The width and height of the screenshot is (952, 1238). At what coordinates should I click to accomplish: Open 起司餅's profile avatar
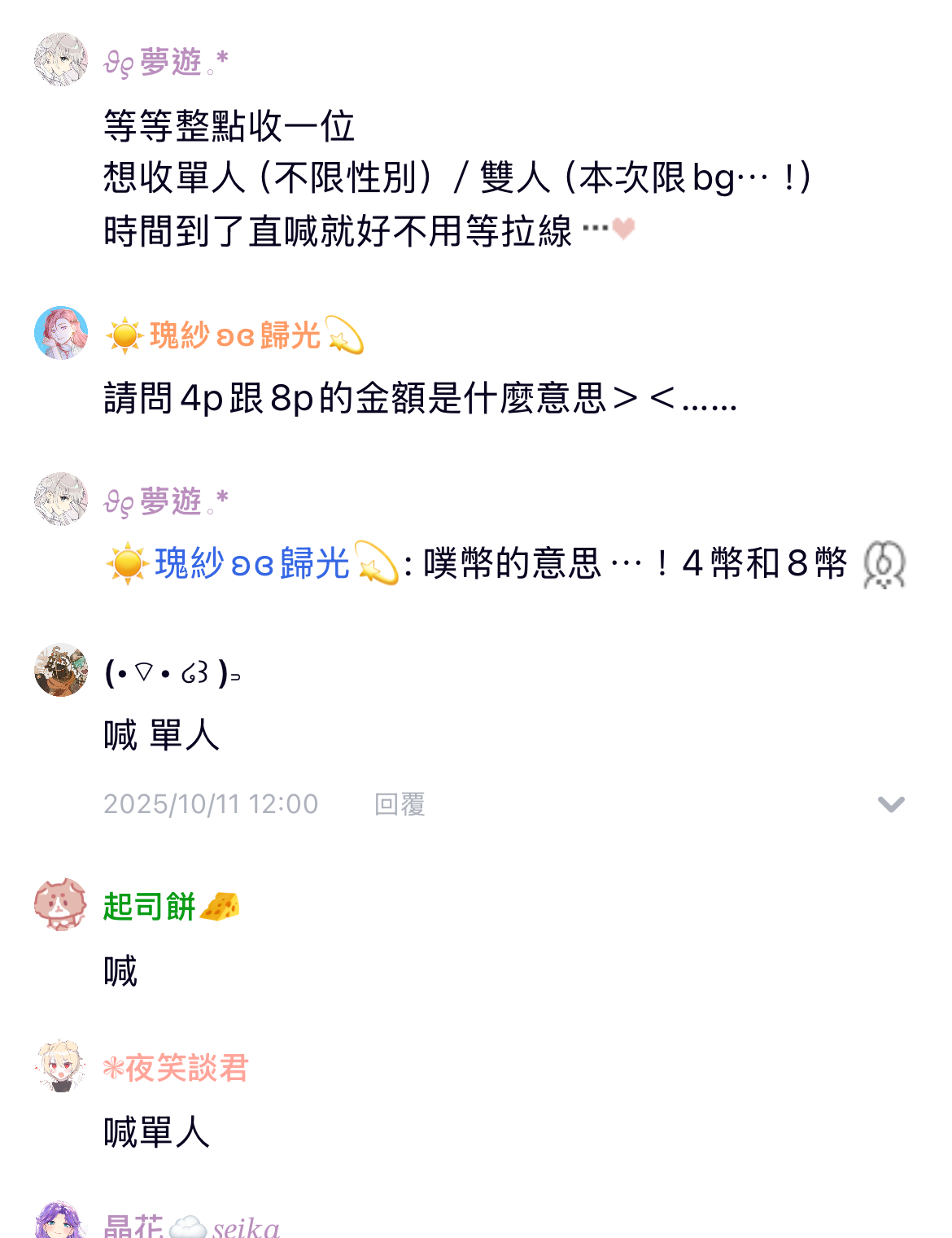click(x=60, y=904)
